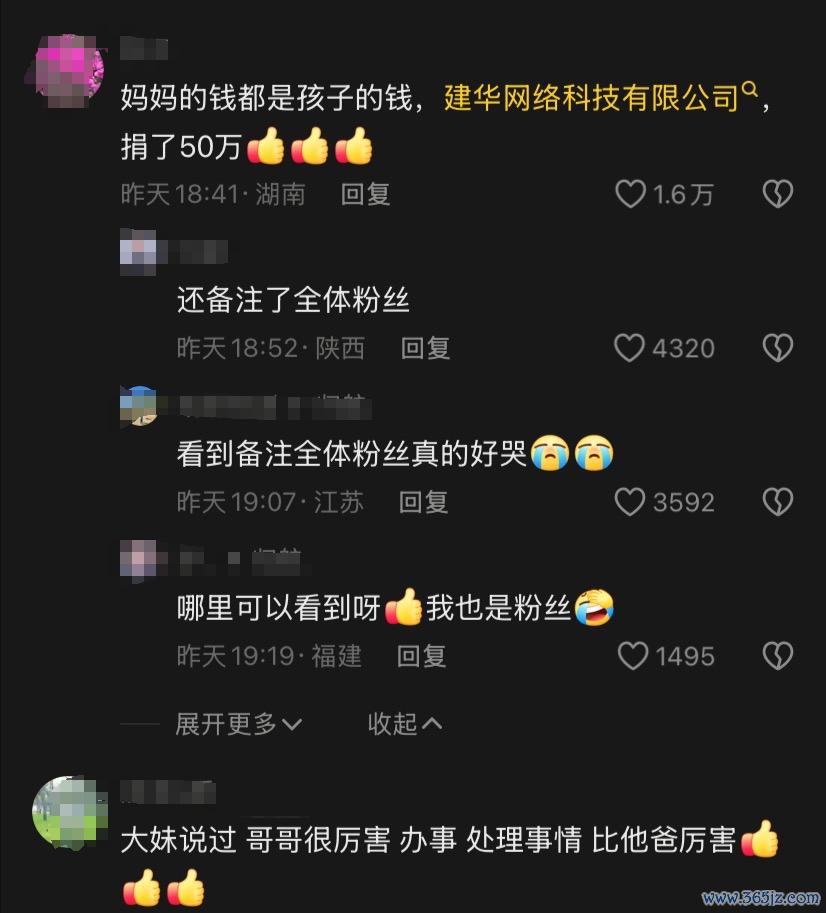Reply to the 真的好哭 comment from 江苏
Viewport: 826px width, 913px height.
tap(423, 502)
